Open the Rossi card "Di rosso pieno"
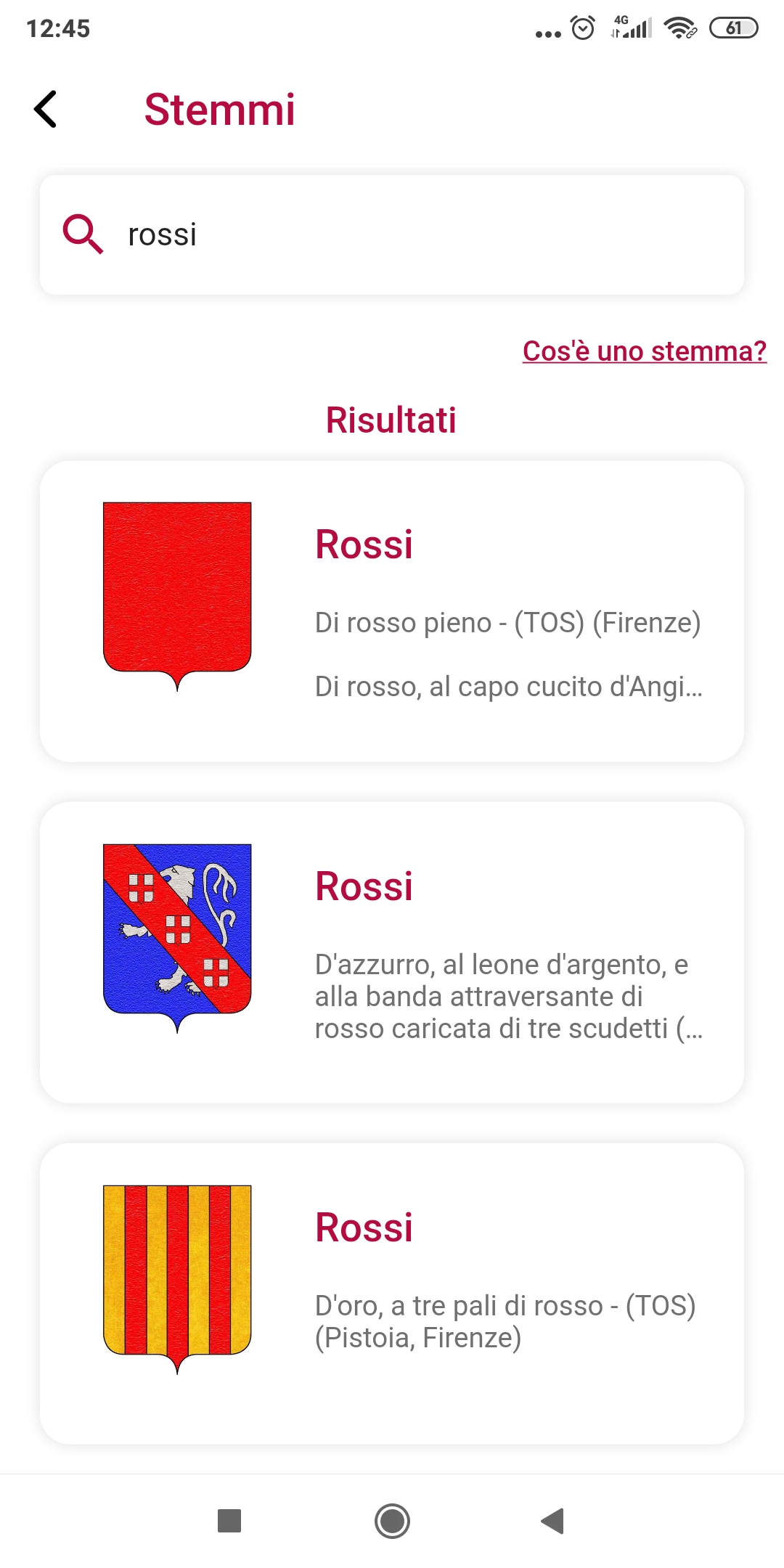This screenshot has height=1568, width=784. tap(392, 611)
